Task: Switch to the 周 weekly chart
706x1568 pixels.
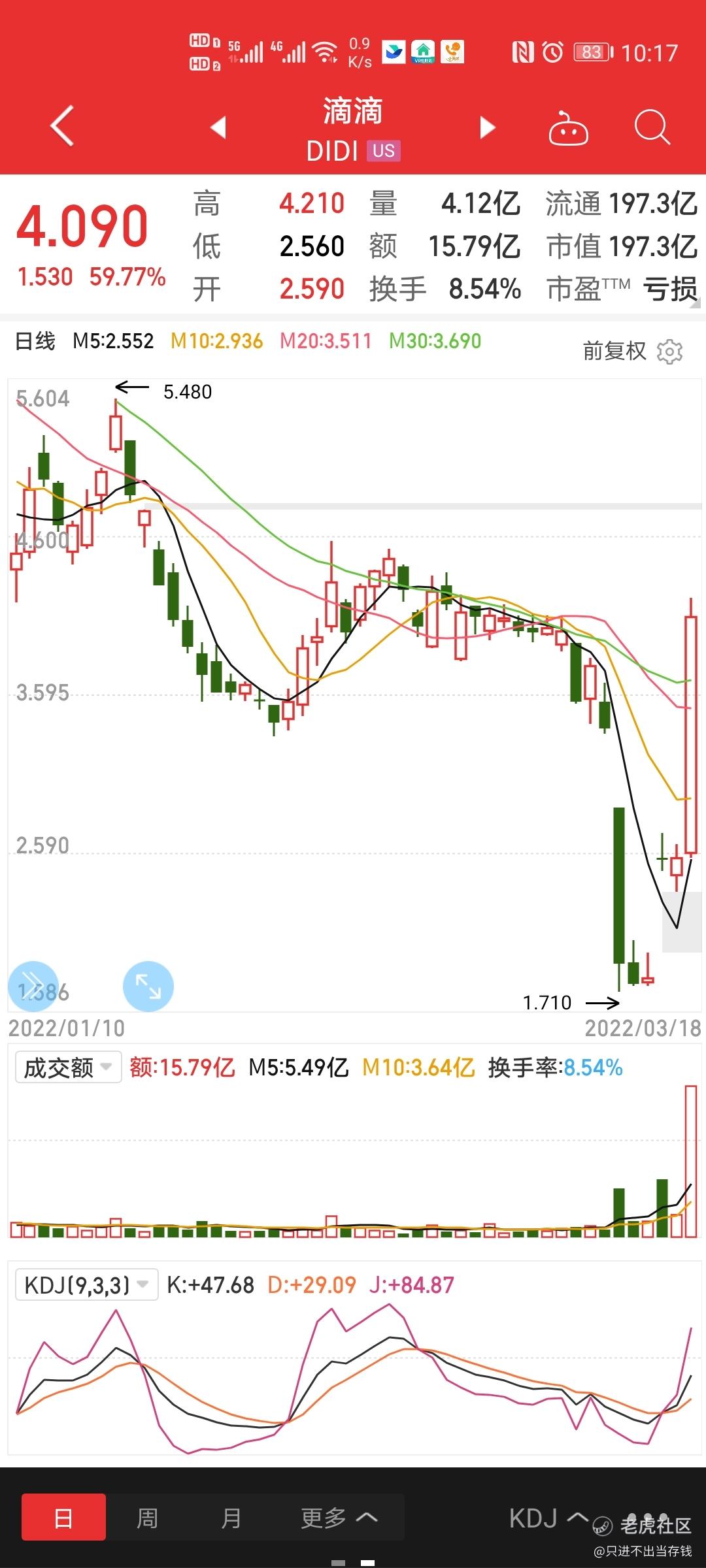Action: 147,1518
